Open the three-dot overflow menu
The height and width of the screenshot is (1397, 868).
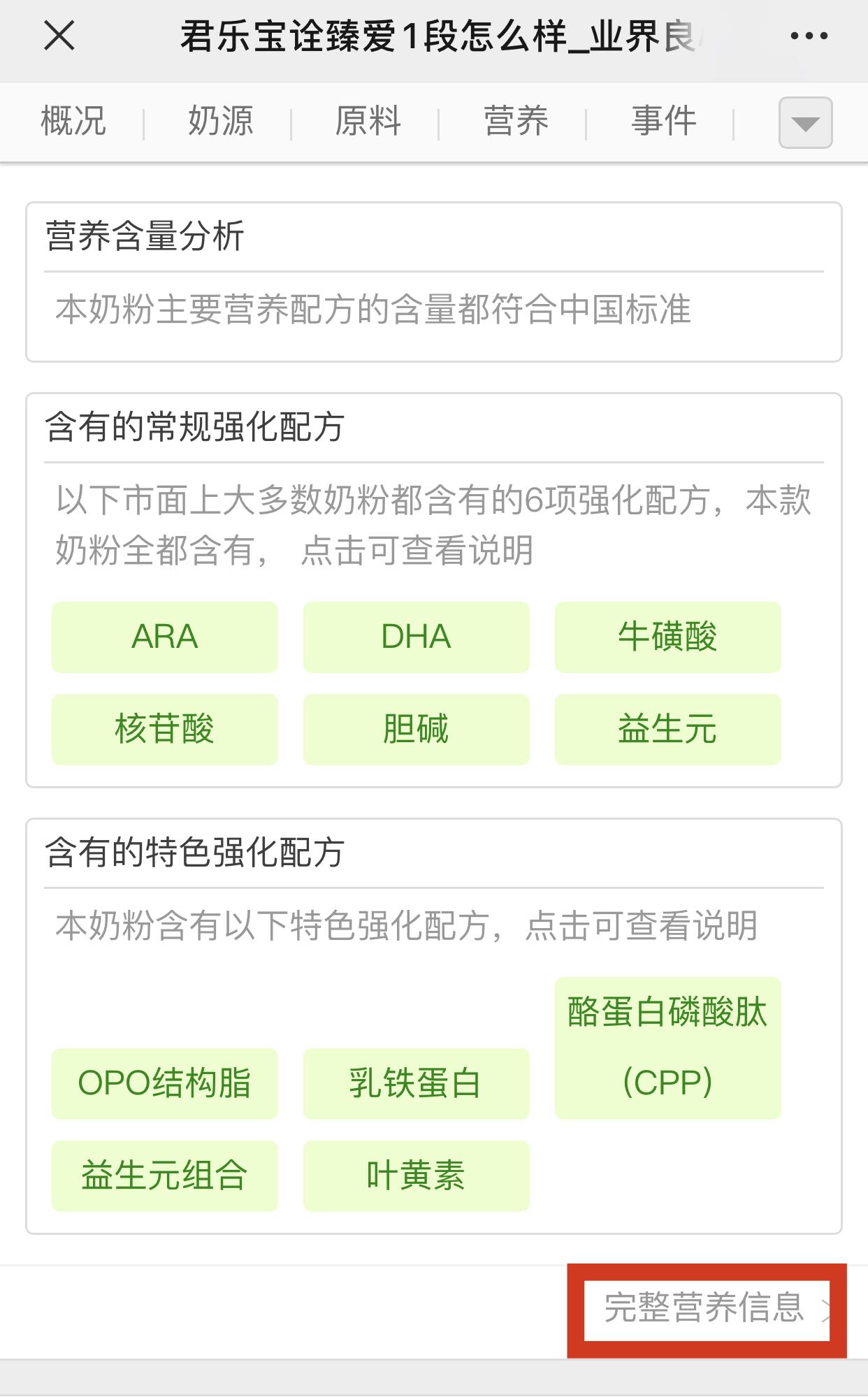(x=809, y=36)
